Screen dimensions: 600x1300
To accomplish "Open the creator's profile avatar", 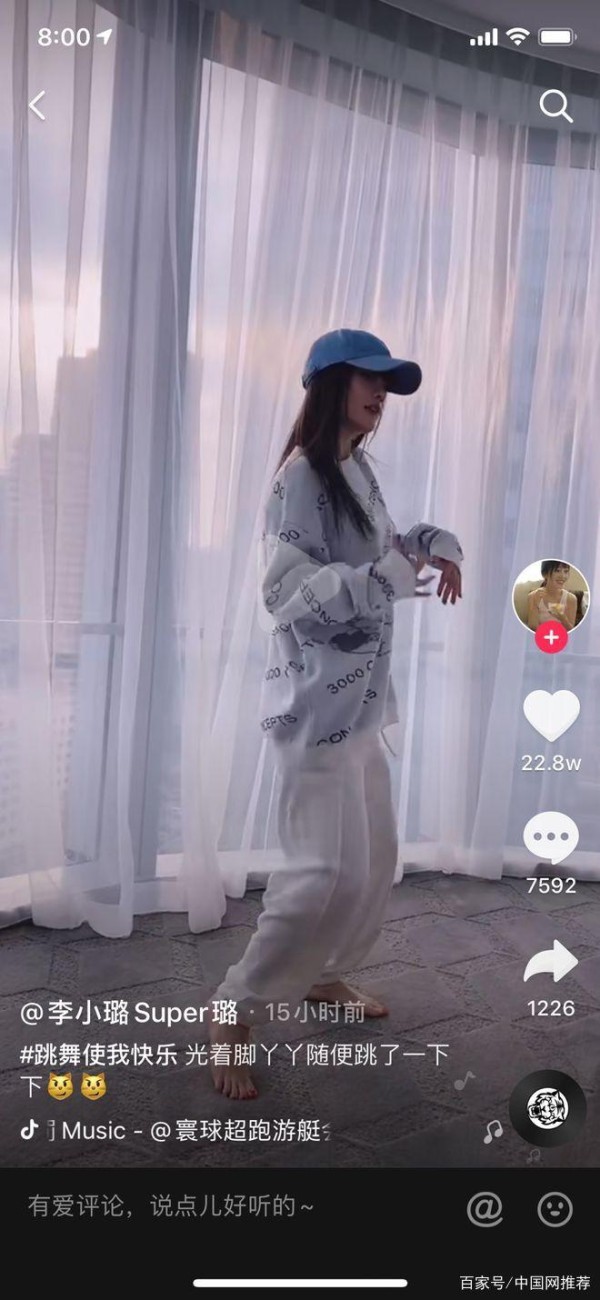I will (550, 596).
